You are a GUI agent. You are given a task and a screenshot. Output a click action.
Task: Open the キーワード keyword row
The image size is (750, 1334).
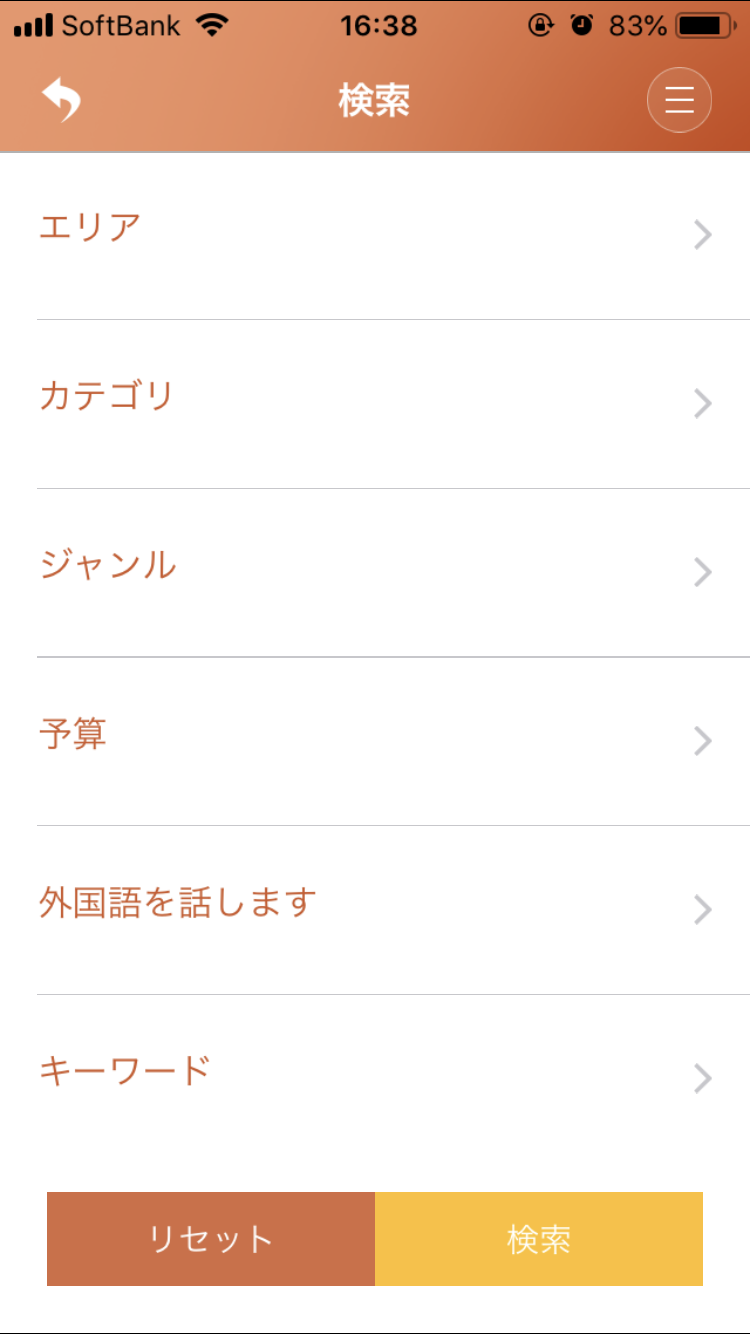tap(375, 1078)
